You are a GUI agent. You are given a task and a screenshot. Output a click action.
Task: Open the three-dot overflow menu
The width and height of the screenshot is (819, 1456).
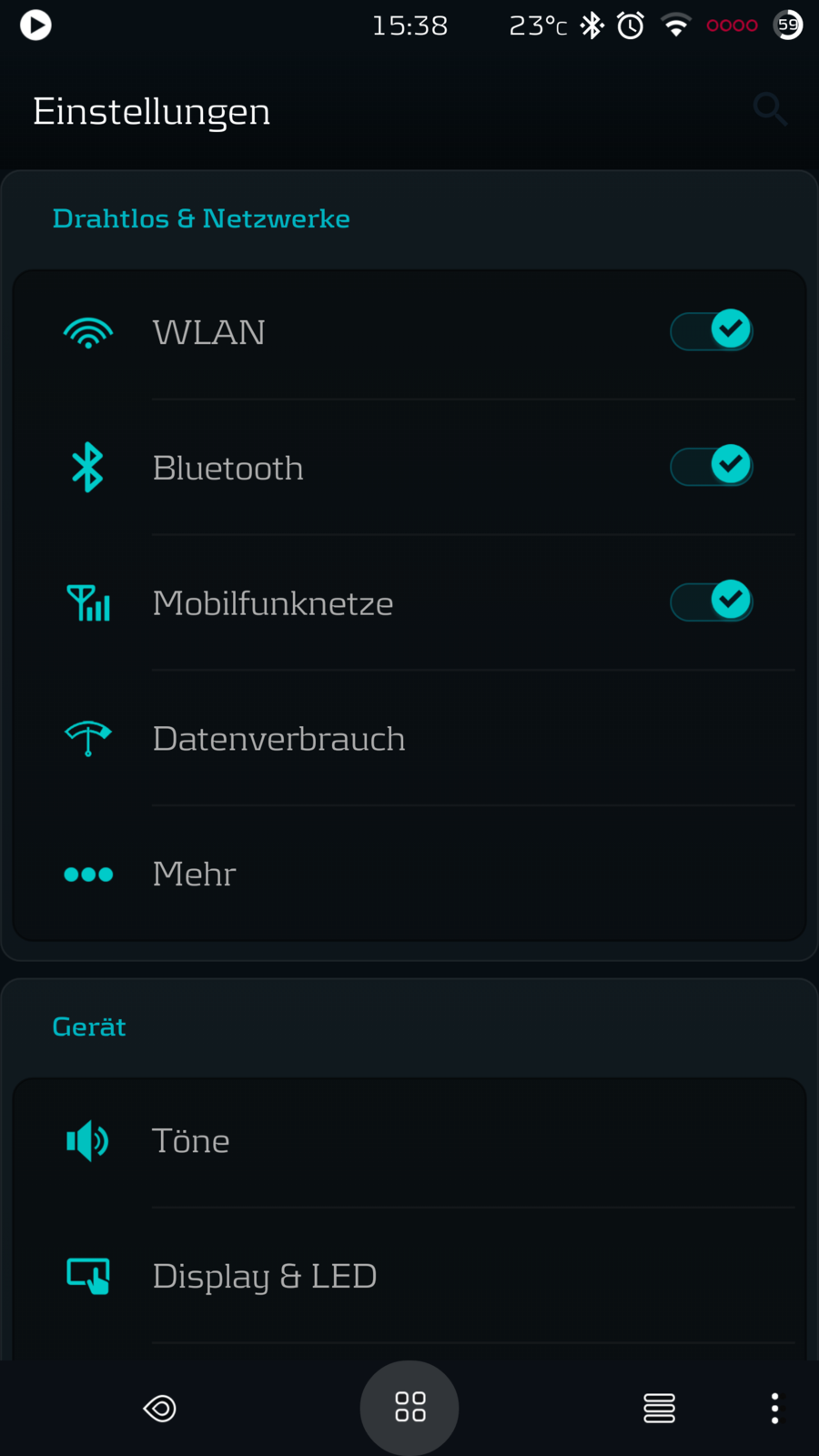click(774, 1409)
